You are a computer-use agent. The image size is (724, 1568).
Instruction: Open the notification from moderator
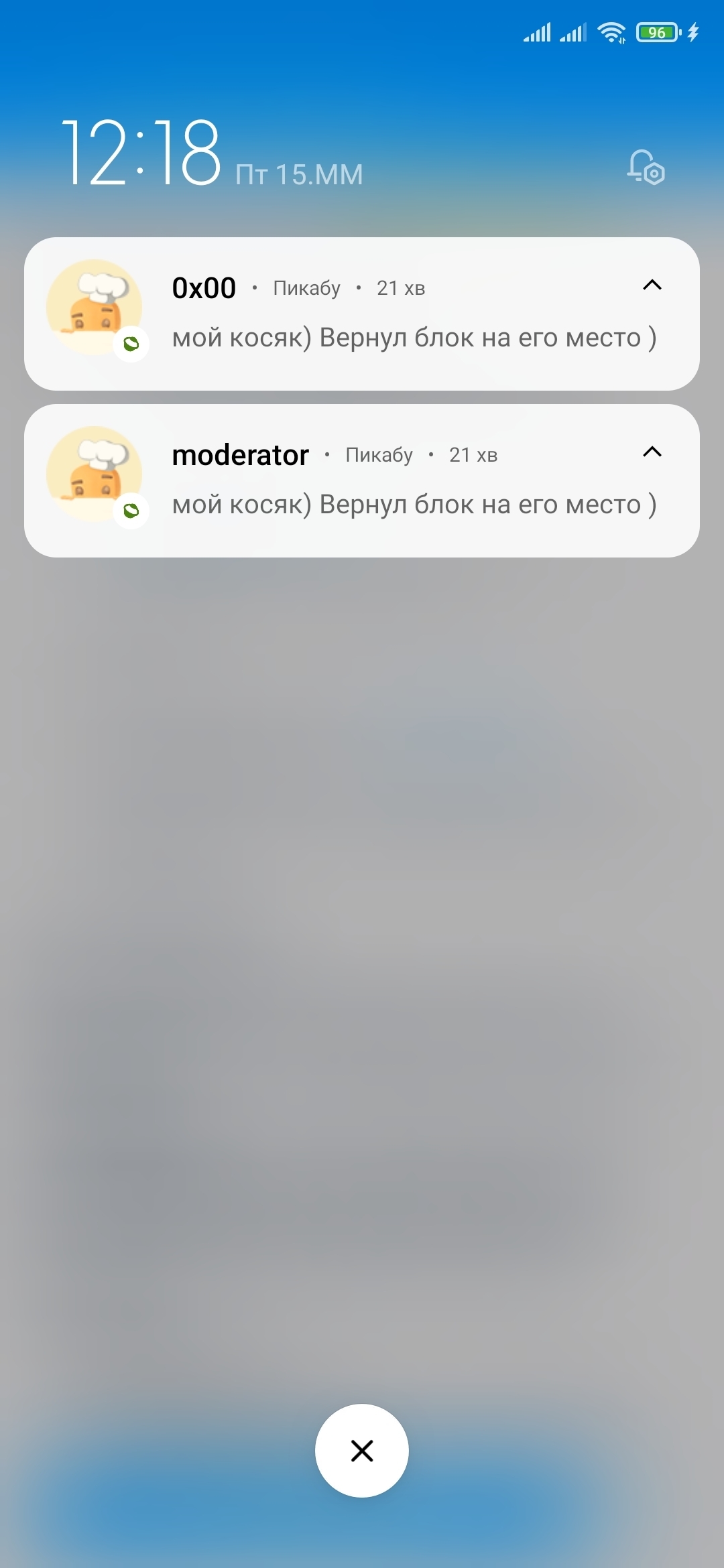pos(362,480)
